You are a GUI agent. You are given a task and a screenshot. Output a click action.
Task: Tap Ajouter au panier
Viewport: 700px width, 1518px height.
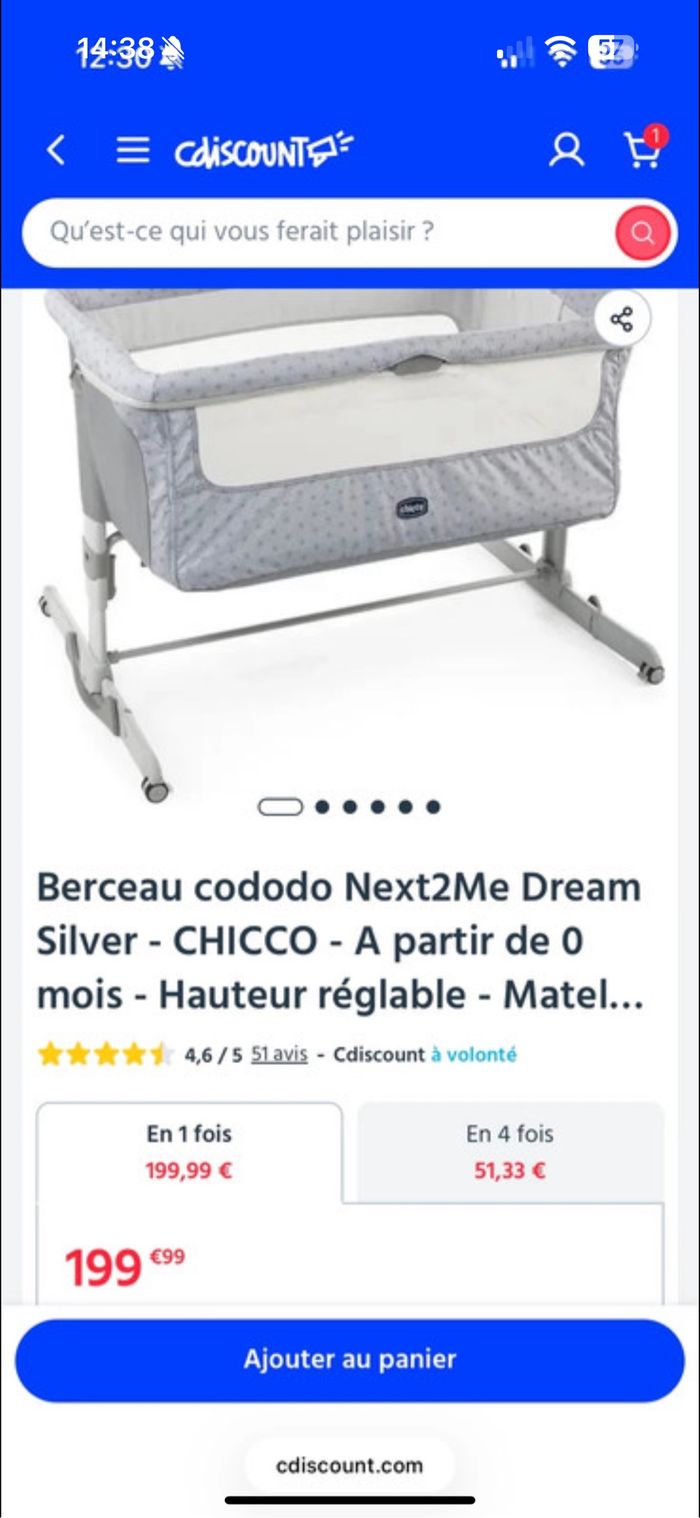350,1359
